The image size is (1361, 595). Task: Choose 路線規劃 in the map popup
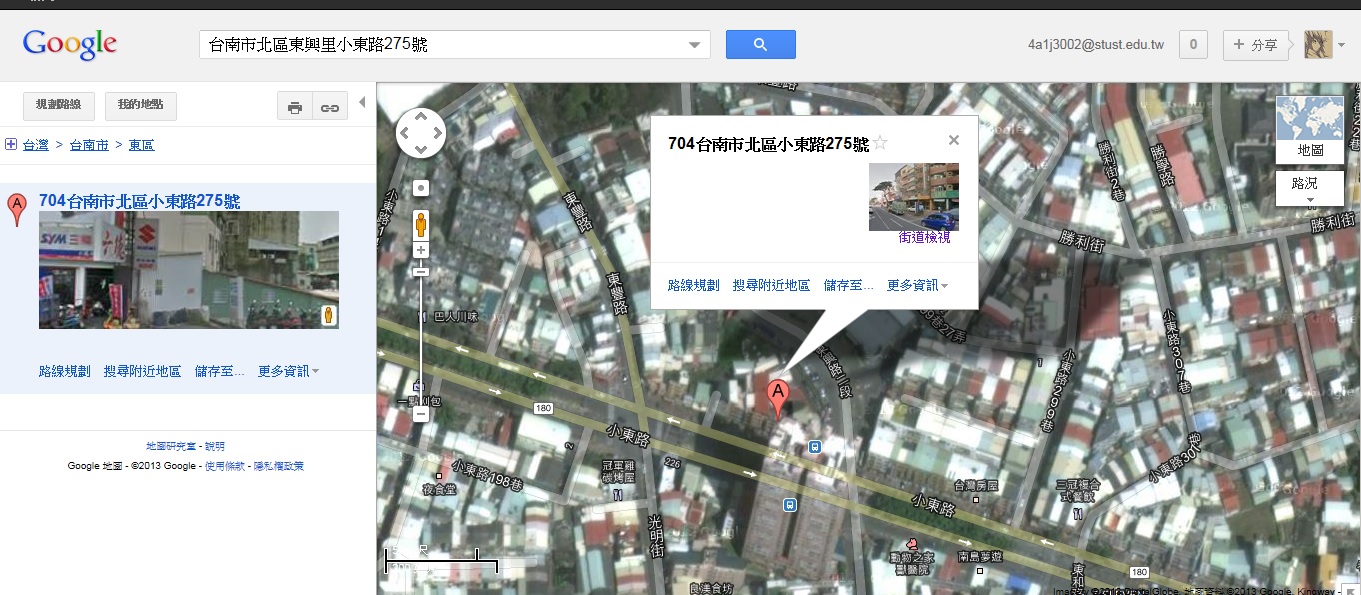(693, 285)
